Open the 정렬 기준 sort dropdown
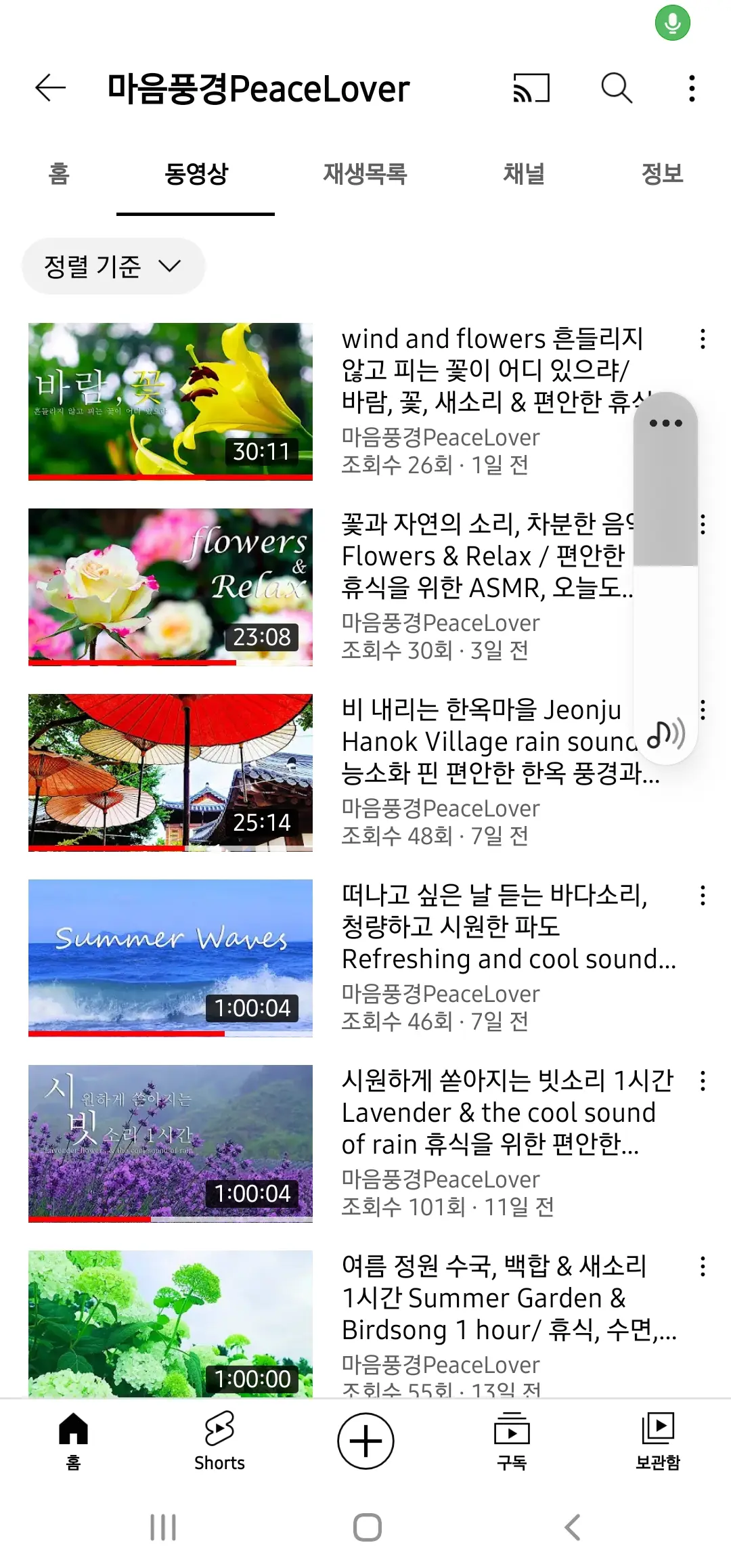The height and width of the screenshot is (1568, 731). click(113, 266)
